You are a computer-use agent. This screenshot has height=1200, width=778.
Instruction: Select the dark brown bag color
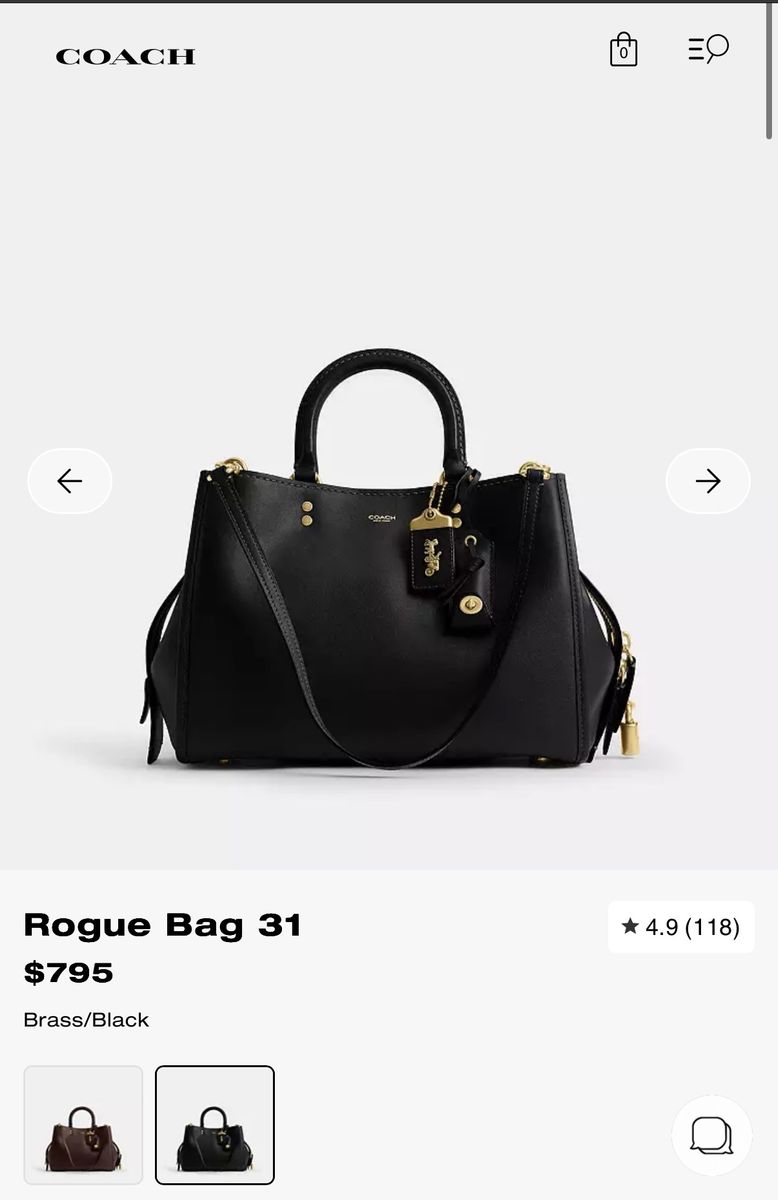pos(83,1125)
